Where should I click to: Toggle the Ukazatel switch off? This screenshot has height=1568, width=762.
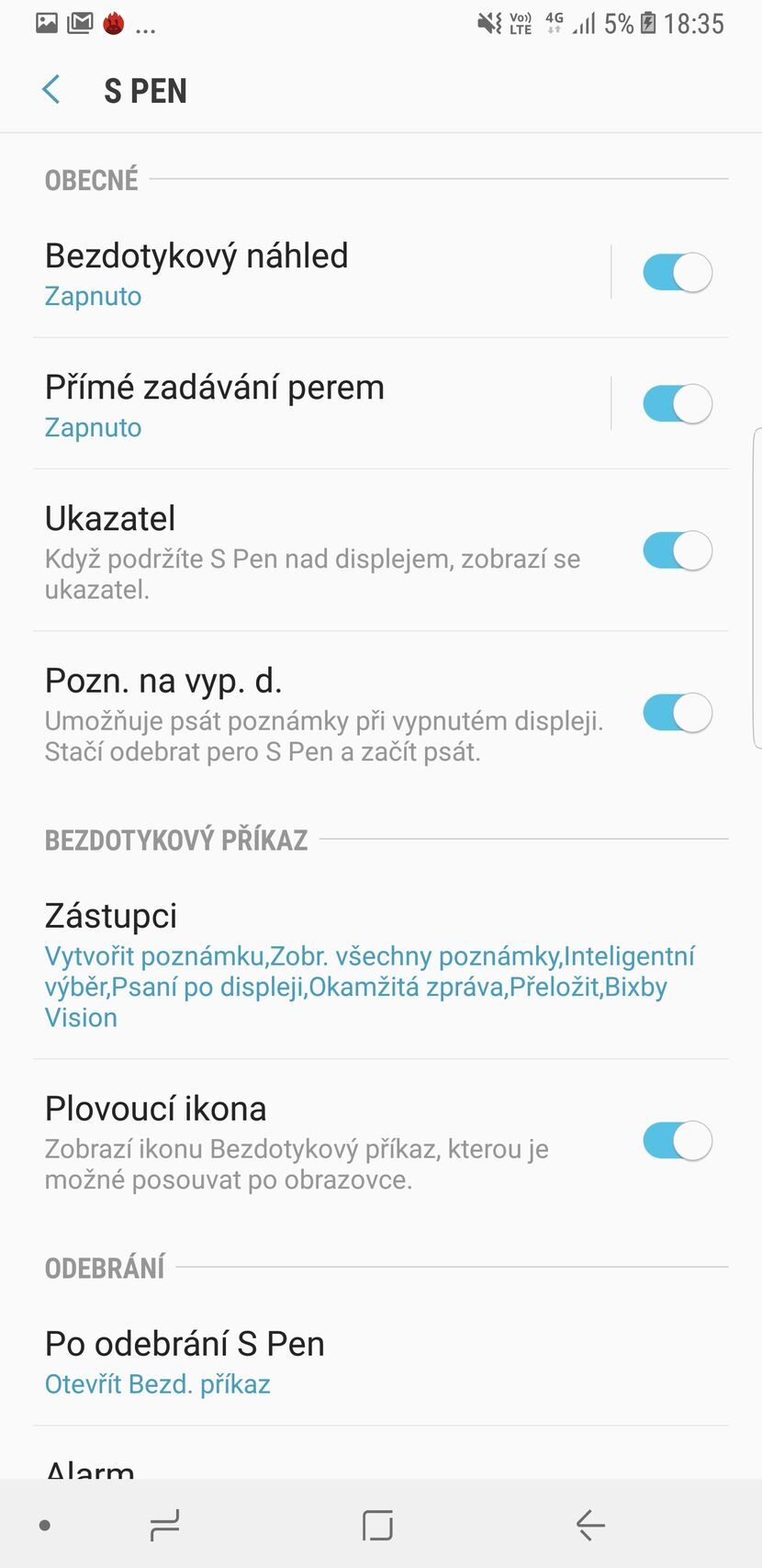tap(678, 551)
